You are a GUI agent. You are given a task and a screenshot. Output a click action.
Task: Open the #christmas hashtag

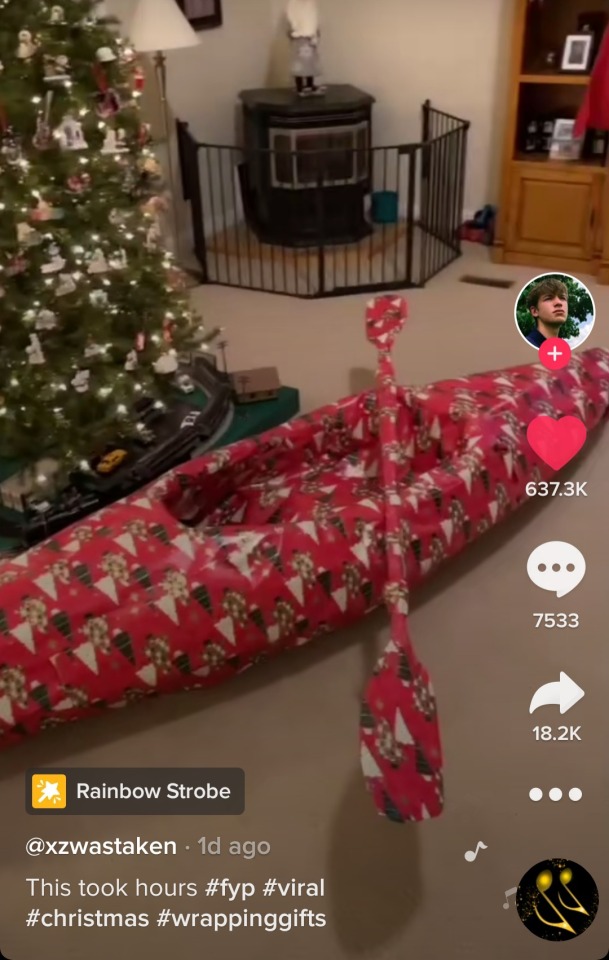coord(87,918)
